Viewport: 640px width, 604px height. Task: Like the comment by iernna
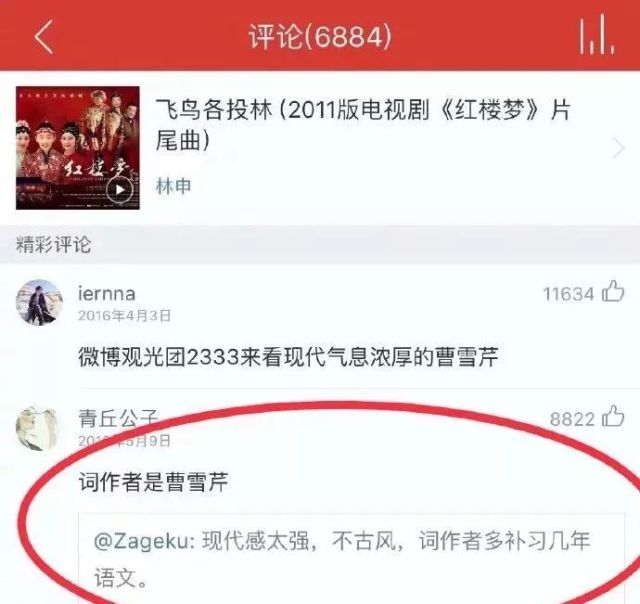(x=612, y=293)
